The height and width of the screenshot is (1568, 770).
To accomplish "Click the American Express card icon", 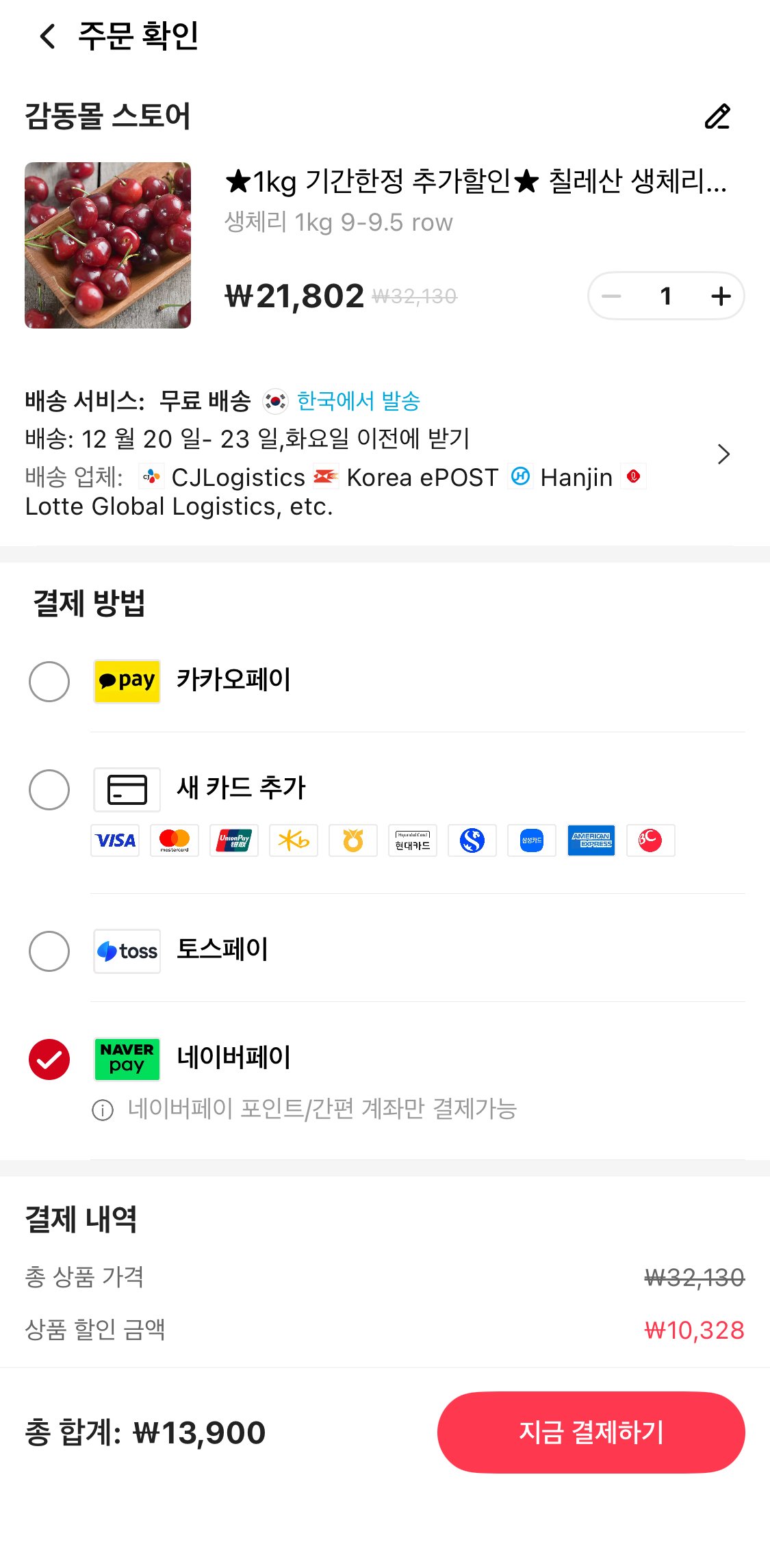I will point(591,840).
